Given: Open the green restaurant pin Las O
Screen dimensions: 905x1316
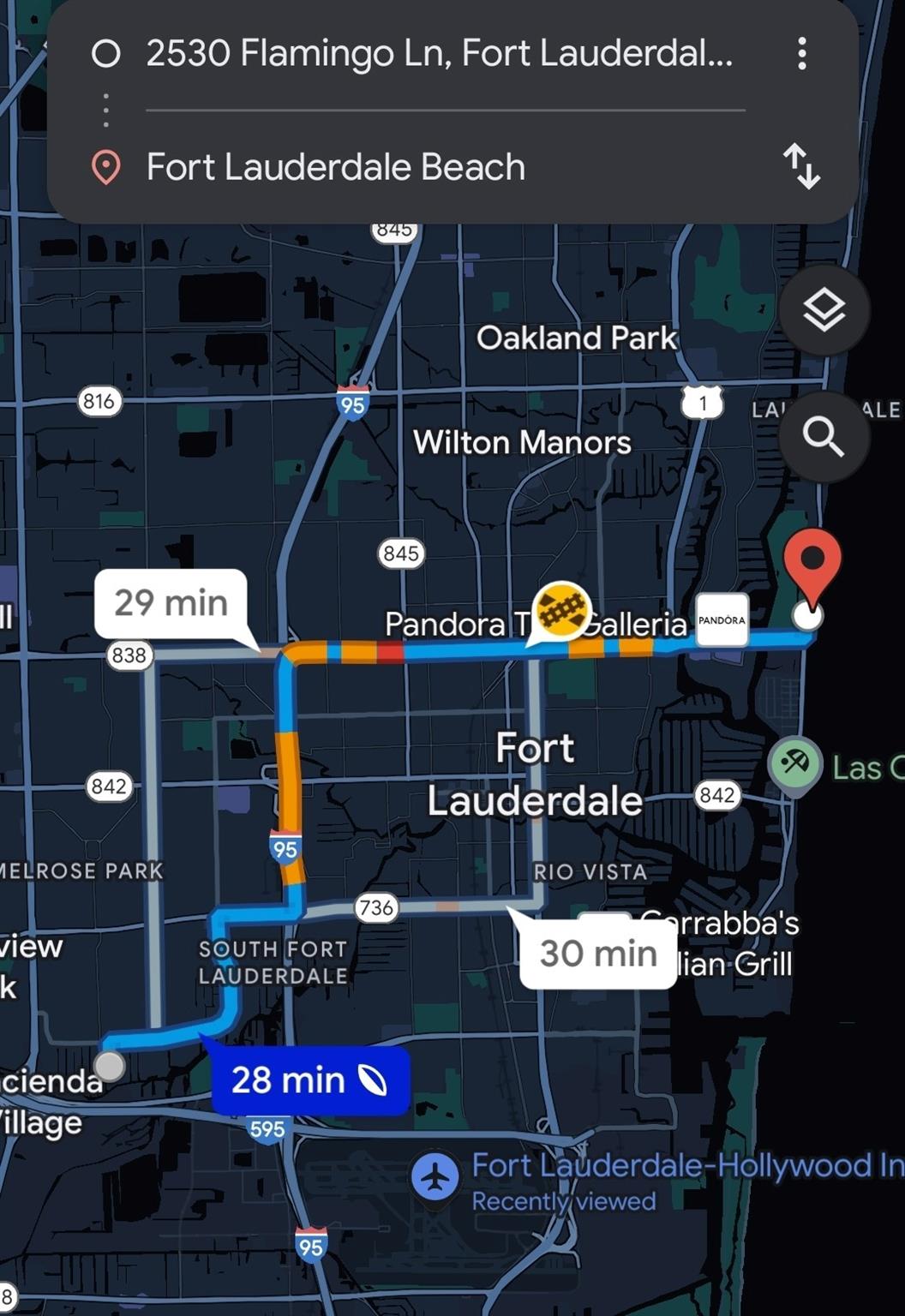Looking at the screenshot, I should coord(794,763).
